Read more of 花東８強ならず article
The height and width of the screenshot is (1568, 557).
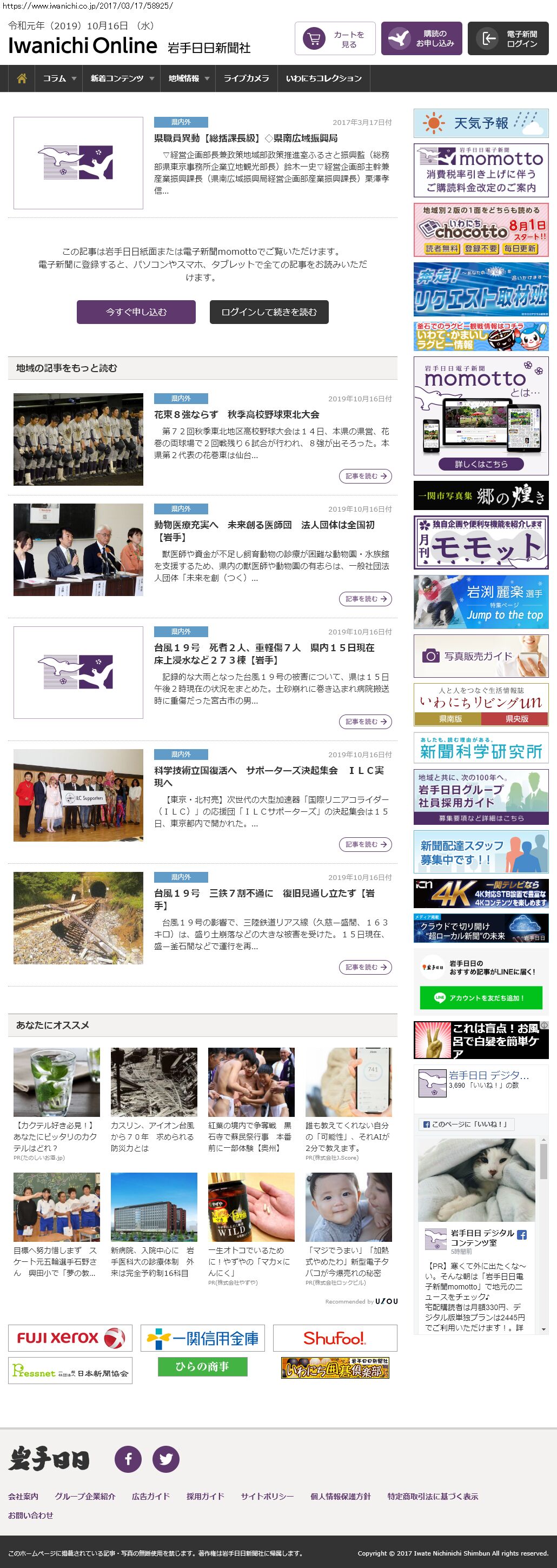[365, 477]
